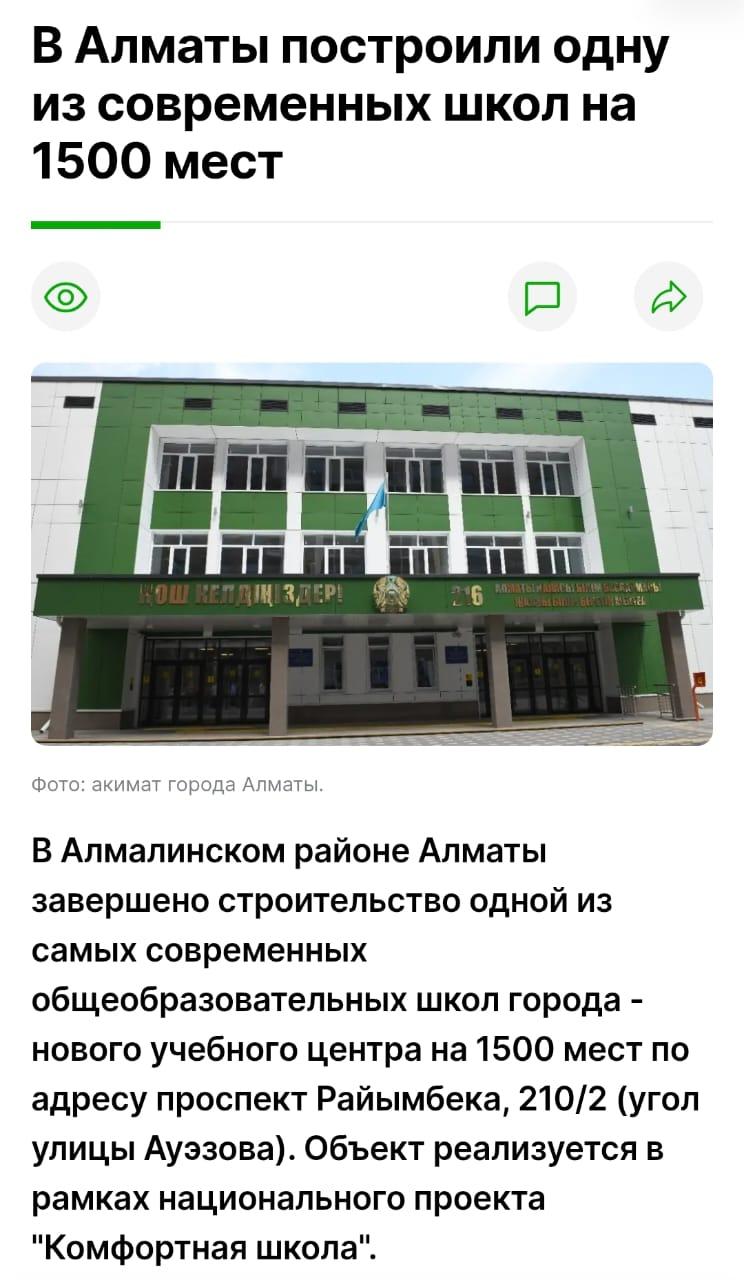
Task: Open the school building photo
Action: click(x=372, y=553)
